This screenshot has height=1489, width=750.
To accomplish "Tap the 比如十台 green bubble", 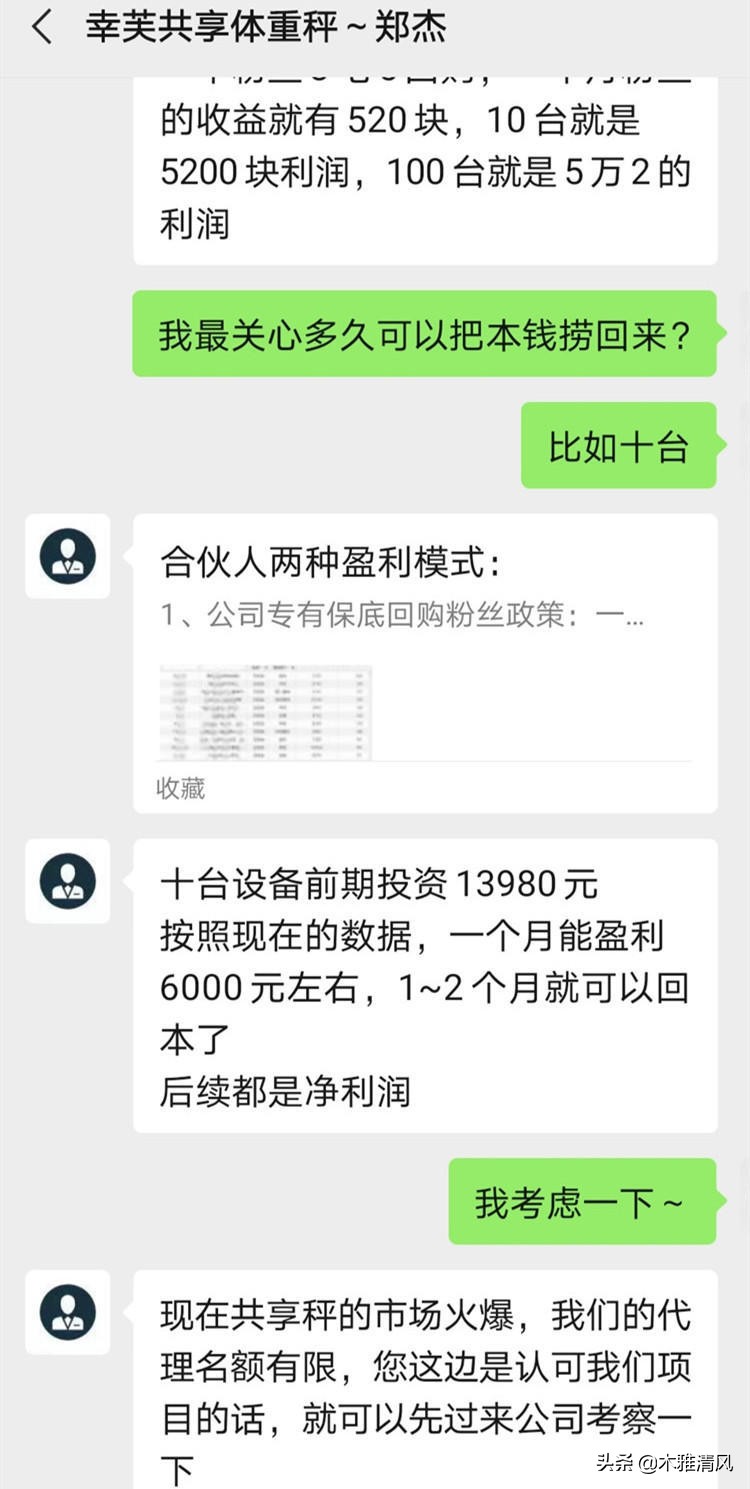I will [x=618, y=443].
